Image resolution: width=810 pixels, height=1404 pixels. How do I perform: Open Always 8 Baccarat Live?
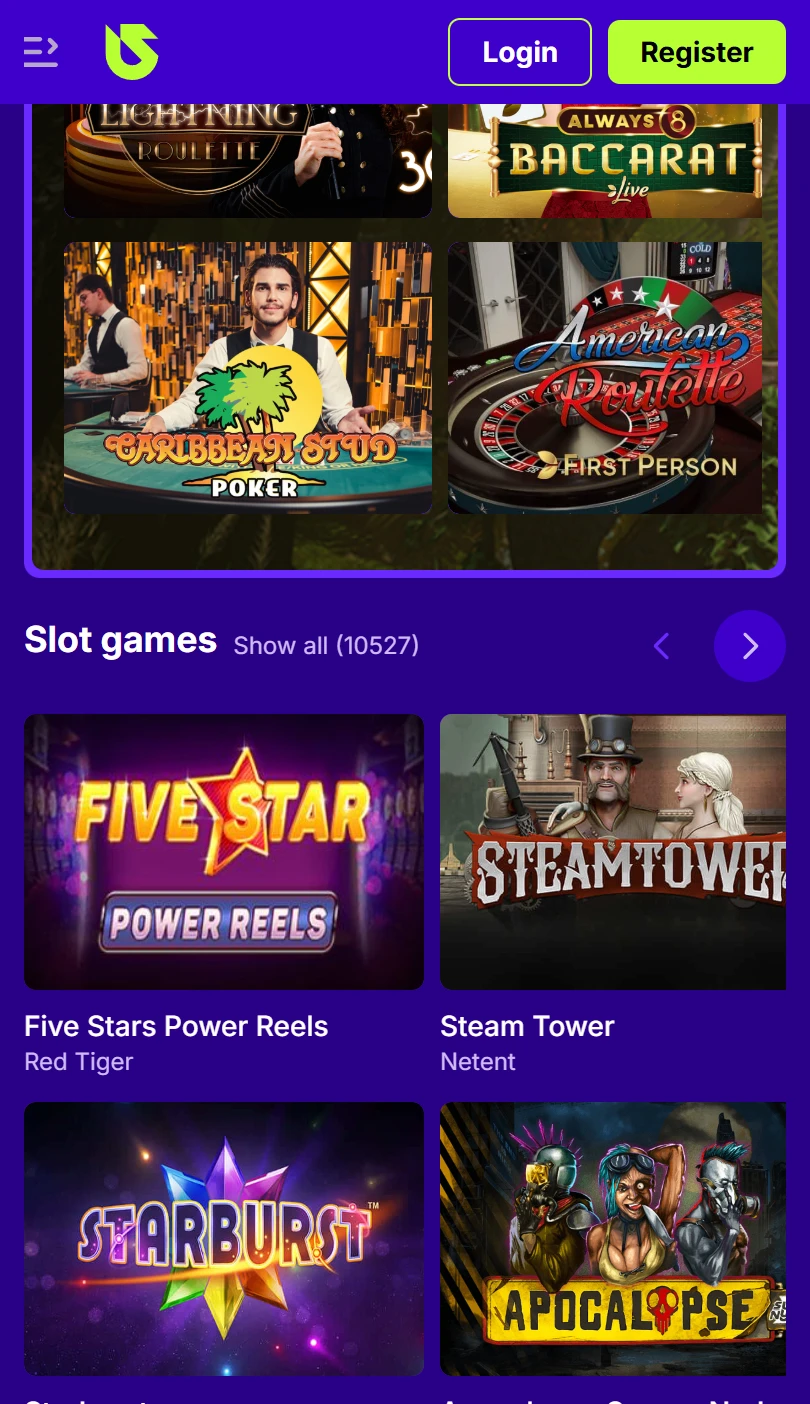tap(605, 161)
